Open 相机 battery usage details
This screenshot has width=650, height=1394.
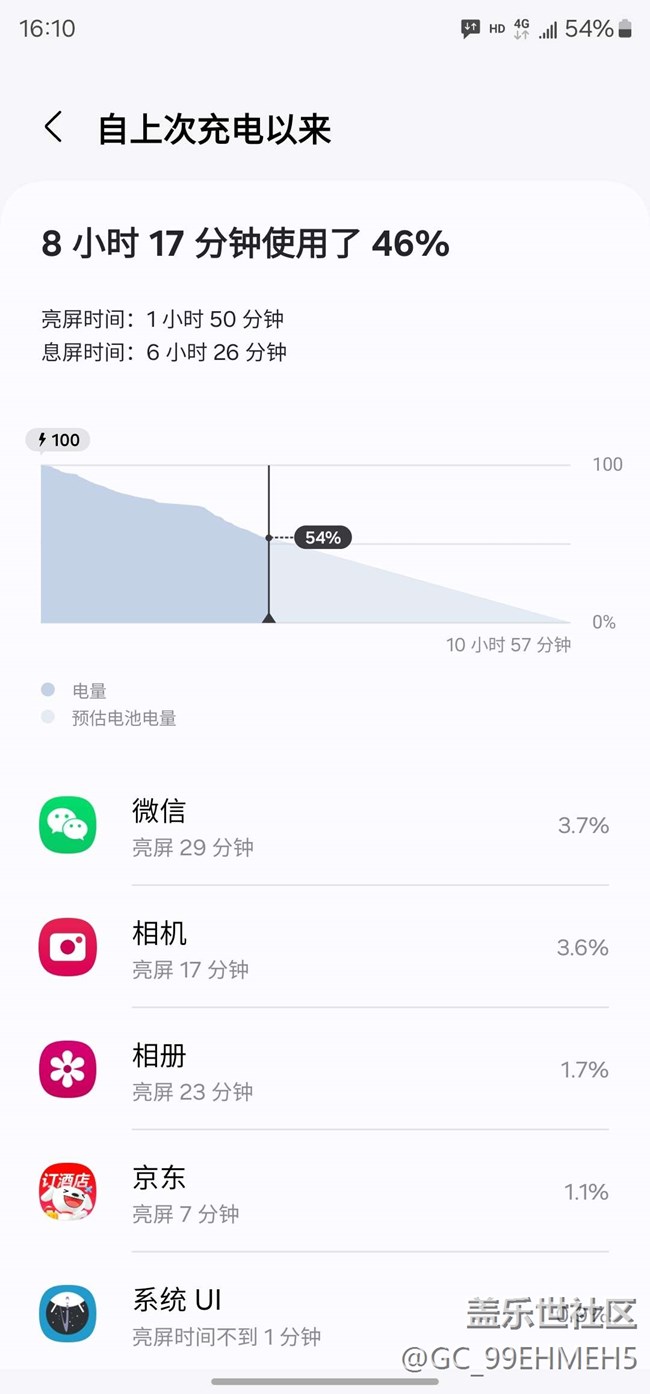(x=325, y=947)
